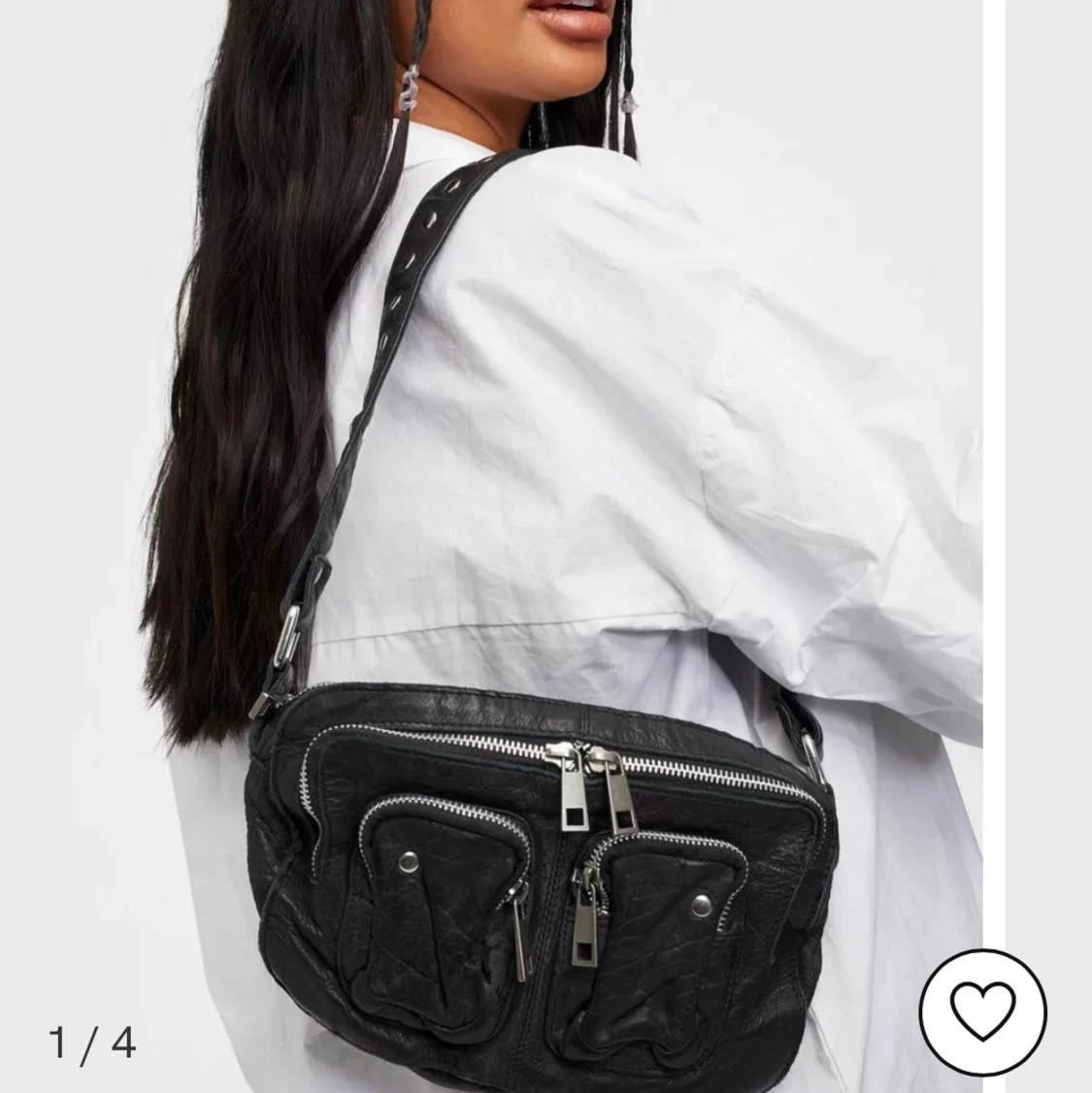
Task: Add this bag to favorites with the heart
Action: (982, 1011)
